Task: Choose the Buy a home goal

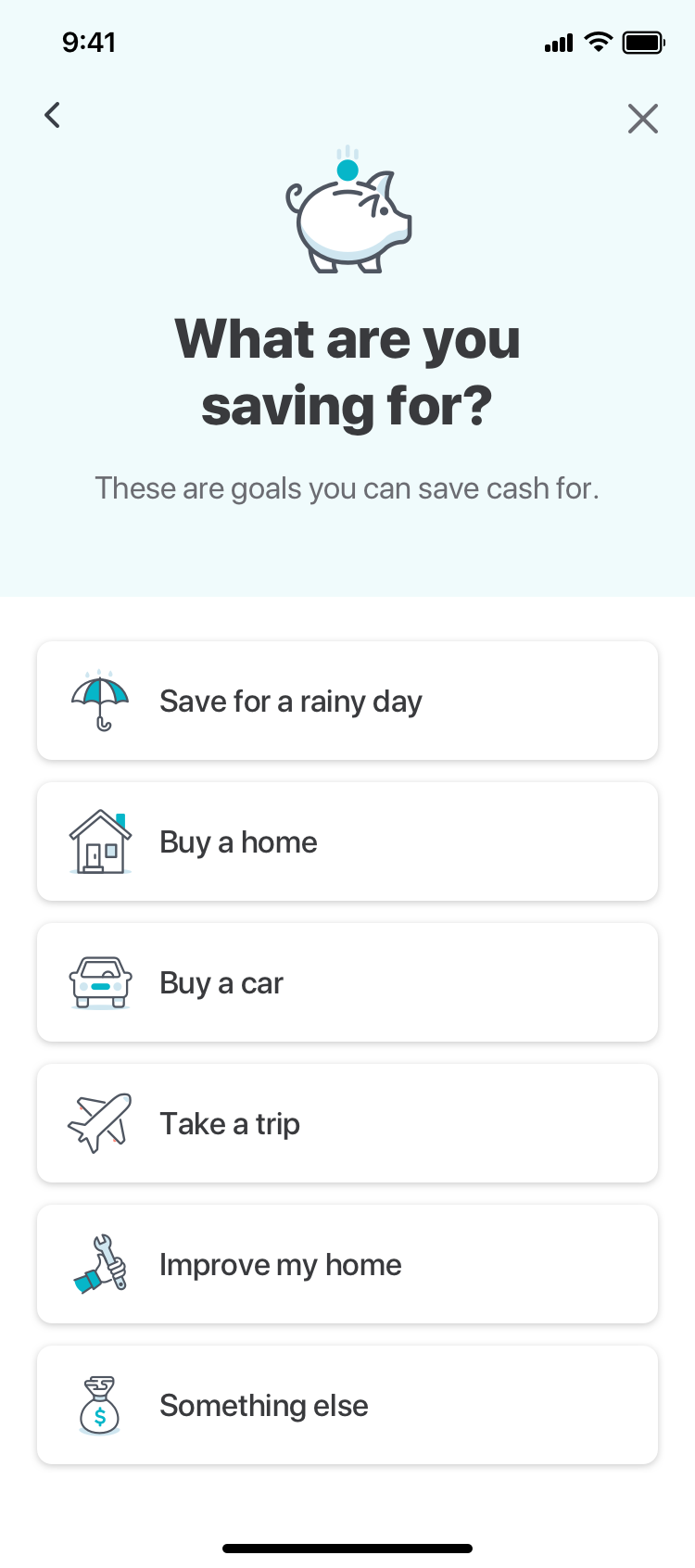Action: (x=347, y=841)
